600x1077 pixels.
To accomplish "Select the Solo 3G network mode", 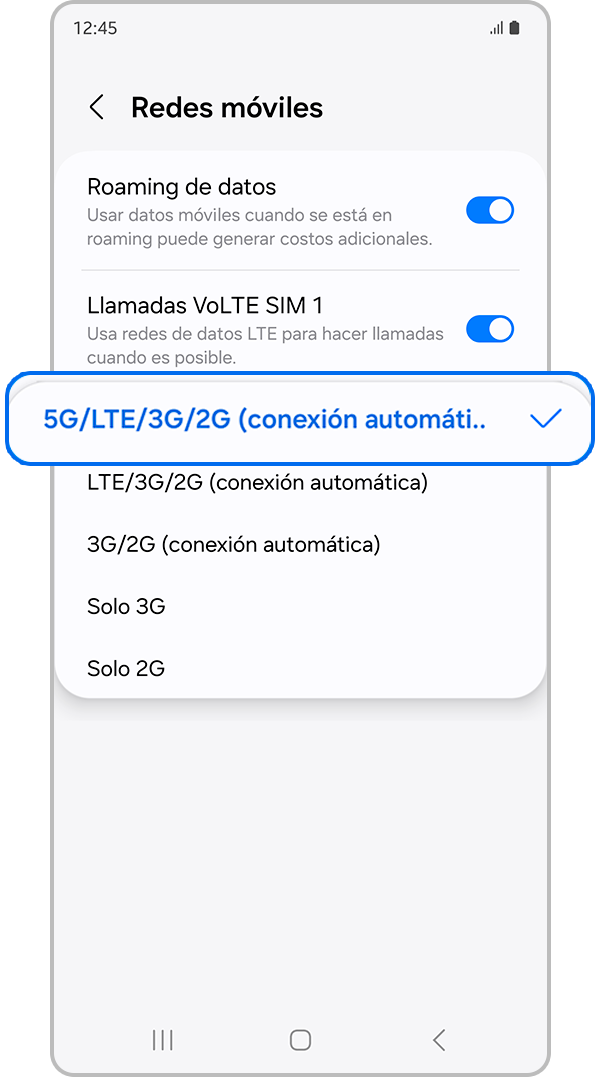I will pos(126,606).
